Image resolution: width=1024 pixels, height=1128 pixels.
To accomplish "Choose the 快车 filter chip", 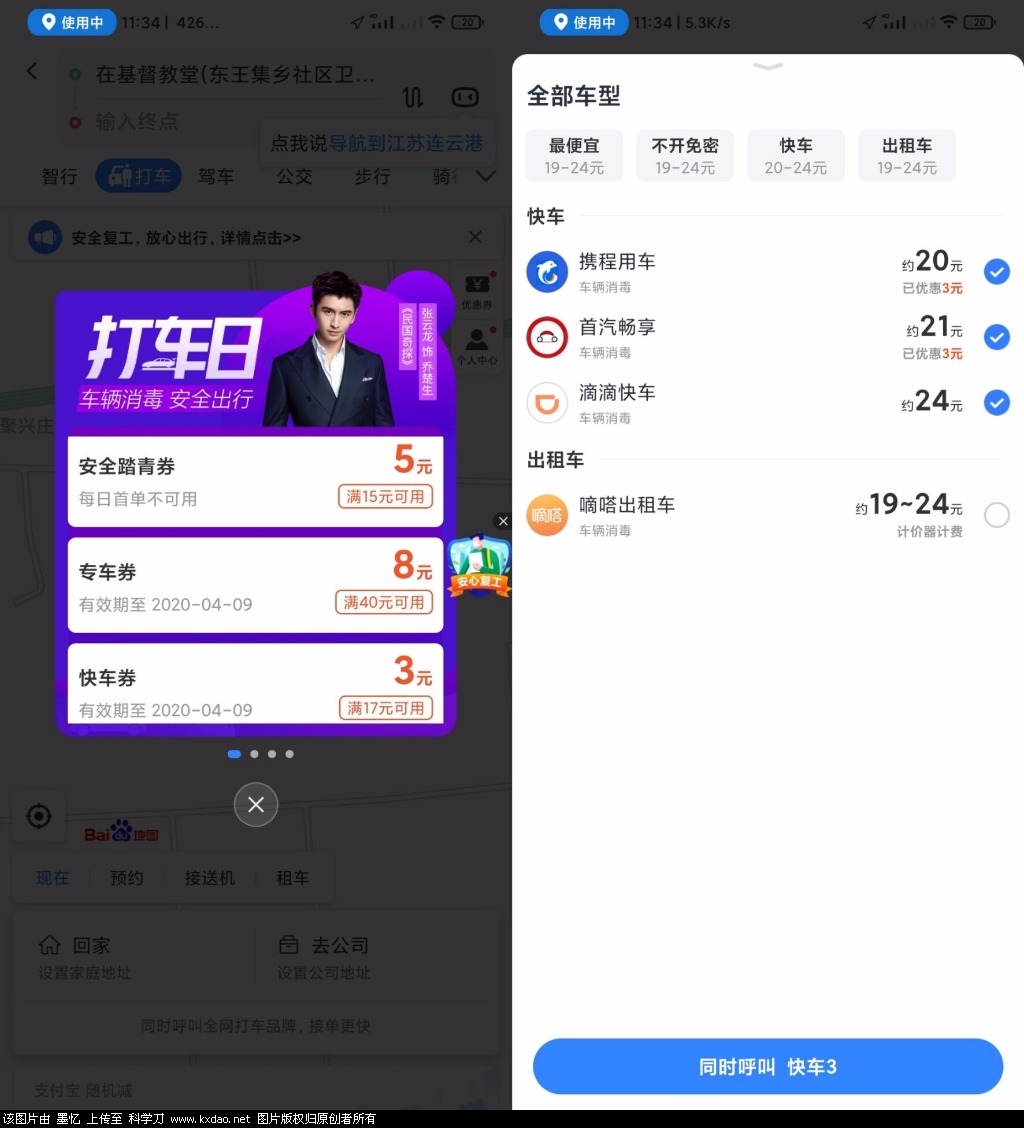I will 796,156.
